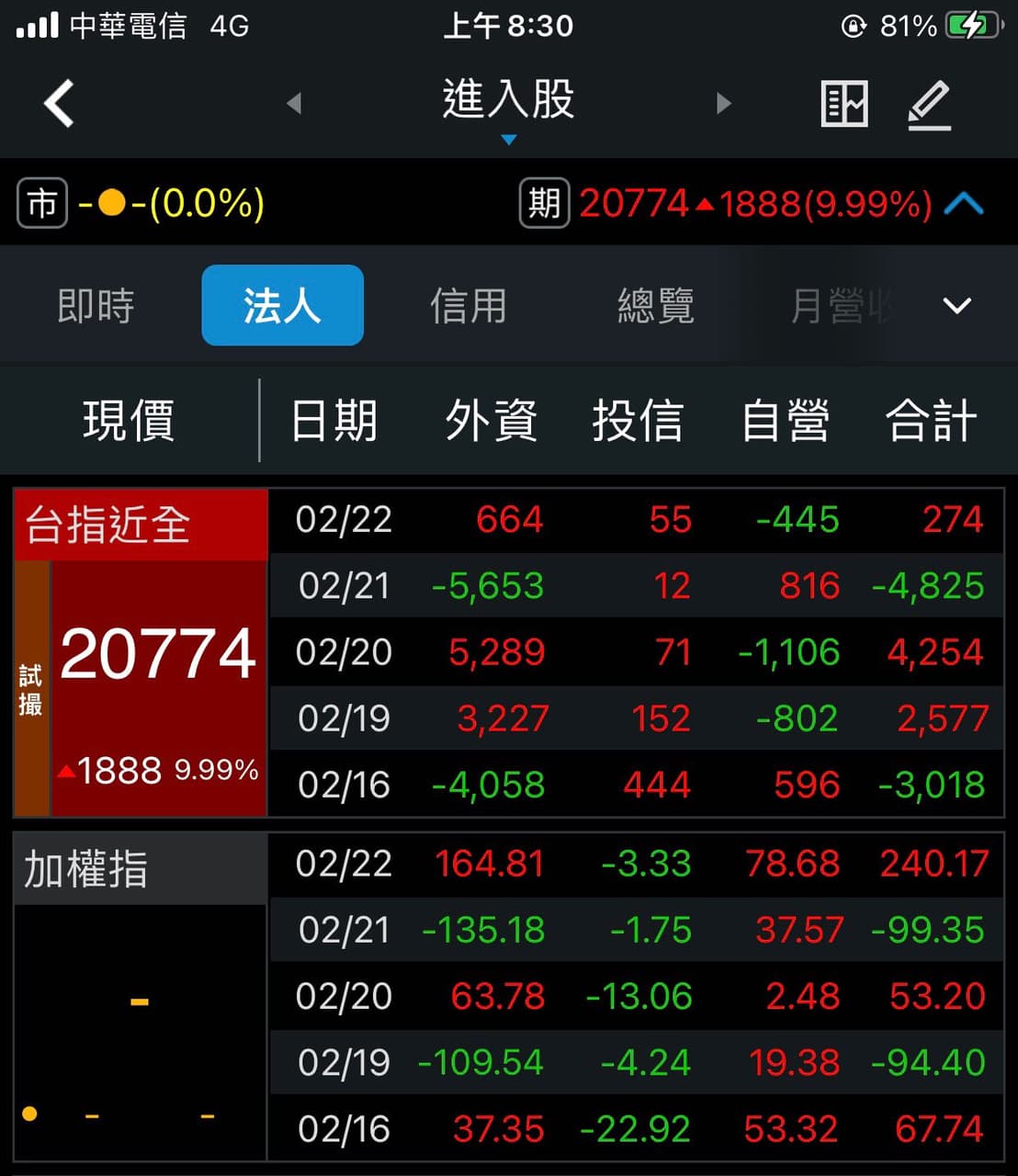This screenshot has width=1018, height=1176.
Task: Tap the left navigation arrow beside title
Action: coord(293,104)
